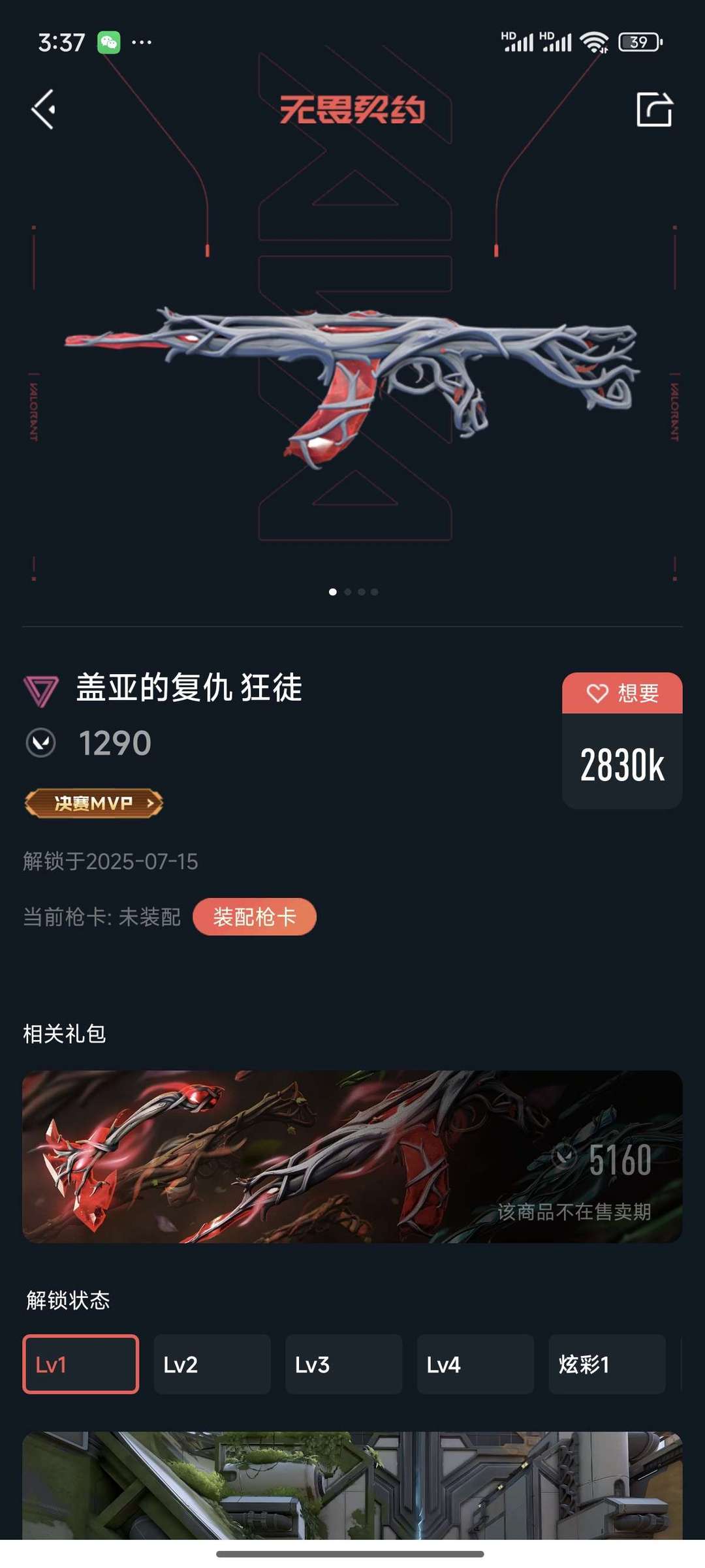Screen dimensions: 705x1568
Task: Select the 炫彩1 variant
Action: tap(606, 1364)
